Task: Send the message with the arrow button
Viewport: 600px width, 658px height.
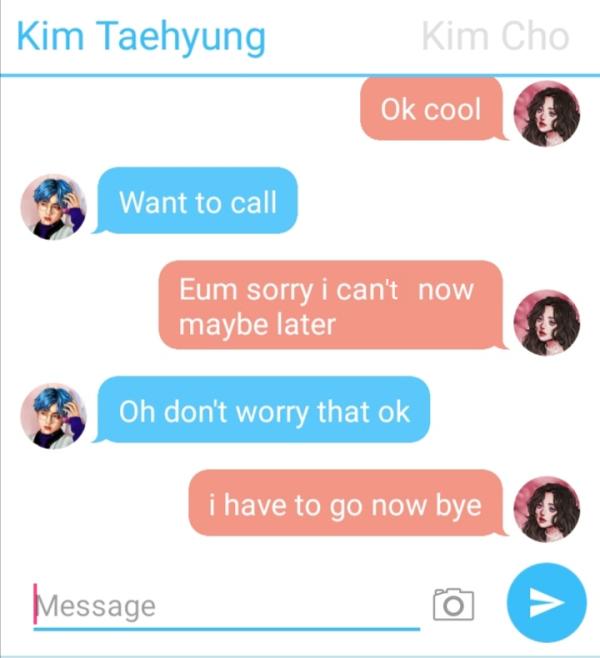Action: pyautogui.click(x=546, y=603)
